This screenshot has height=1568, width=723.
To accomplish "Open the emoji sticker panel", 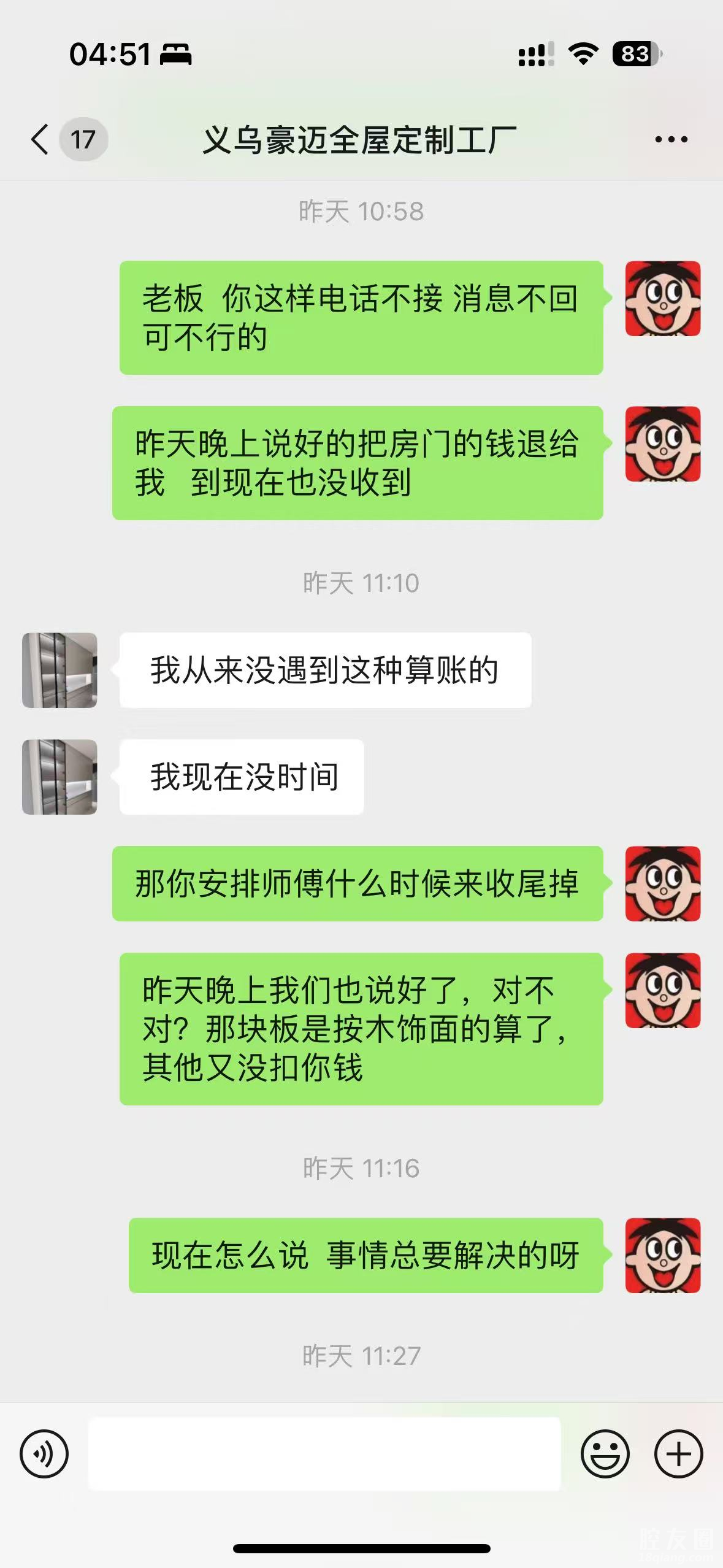I will click(605, 1453).
